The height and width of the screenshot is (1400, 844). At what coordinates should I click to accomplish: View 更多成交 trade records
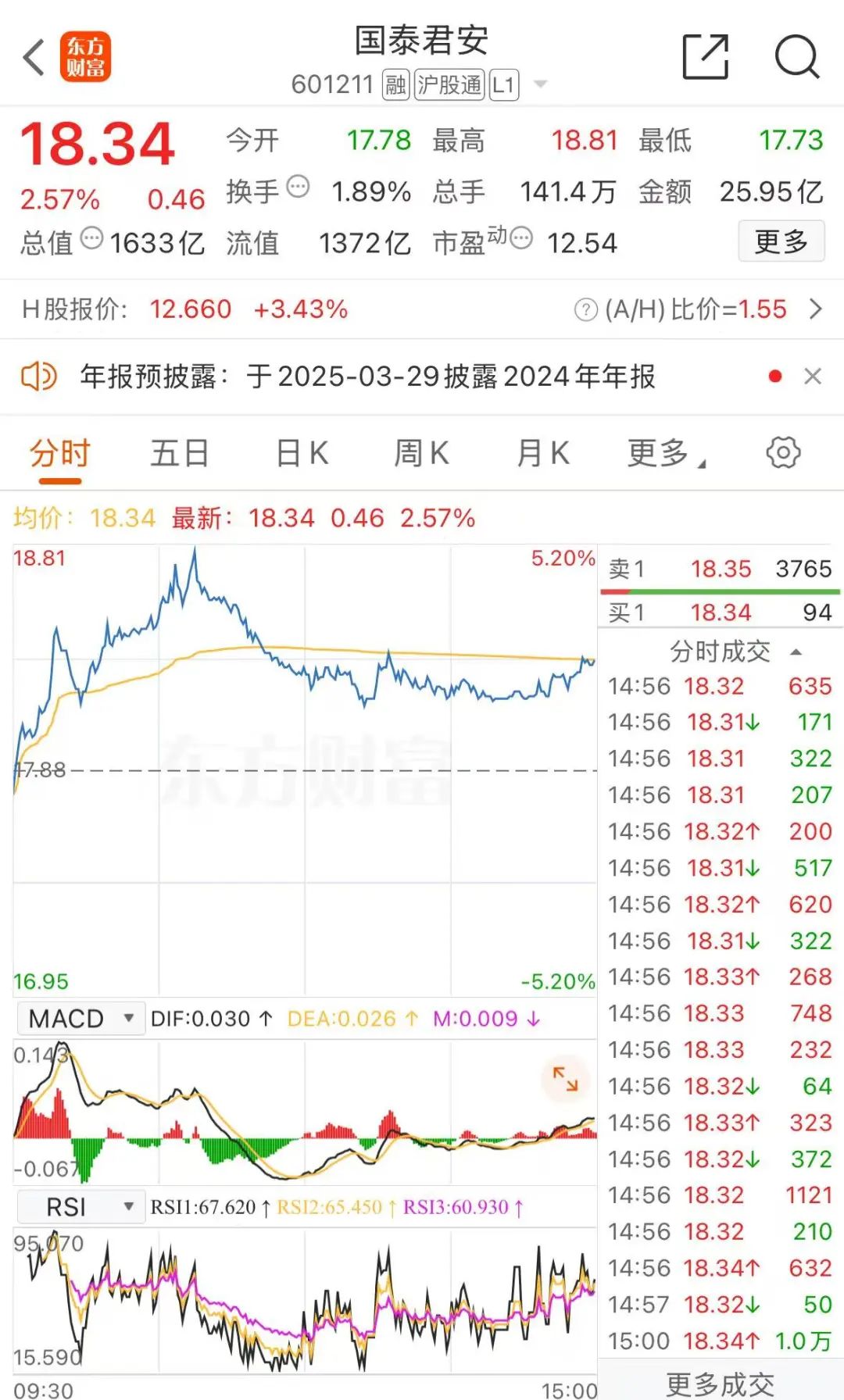coord(720,1384)
